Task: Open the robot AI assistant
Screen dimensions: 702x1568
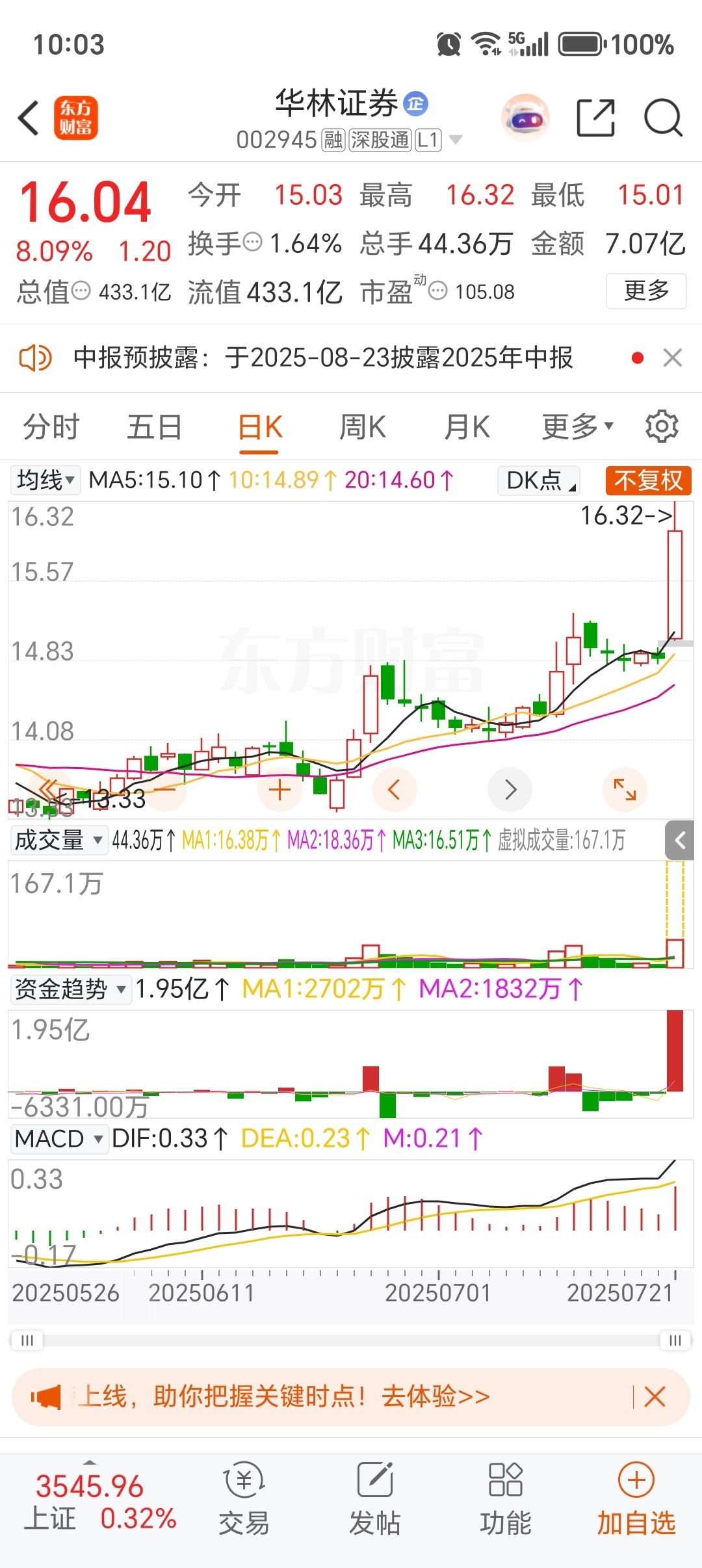Action: (x=525, y=118)
